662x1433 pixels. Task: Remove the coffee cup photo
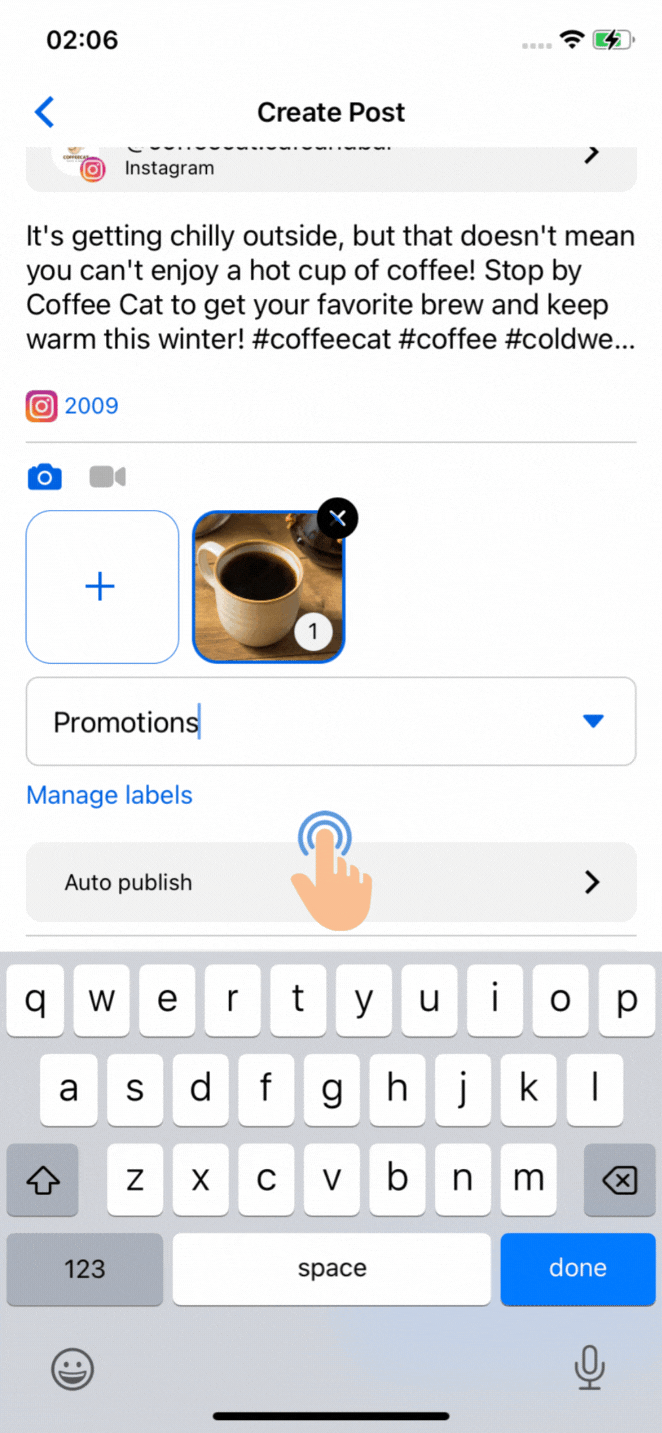pos(338,518)
